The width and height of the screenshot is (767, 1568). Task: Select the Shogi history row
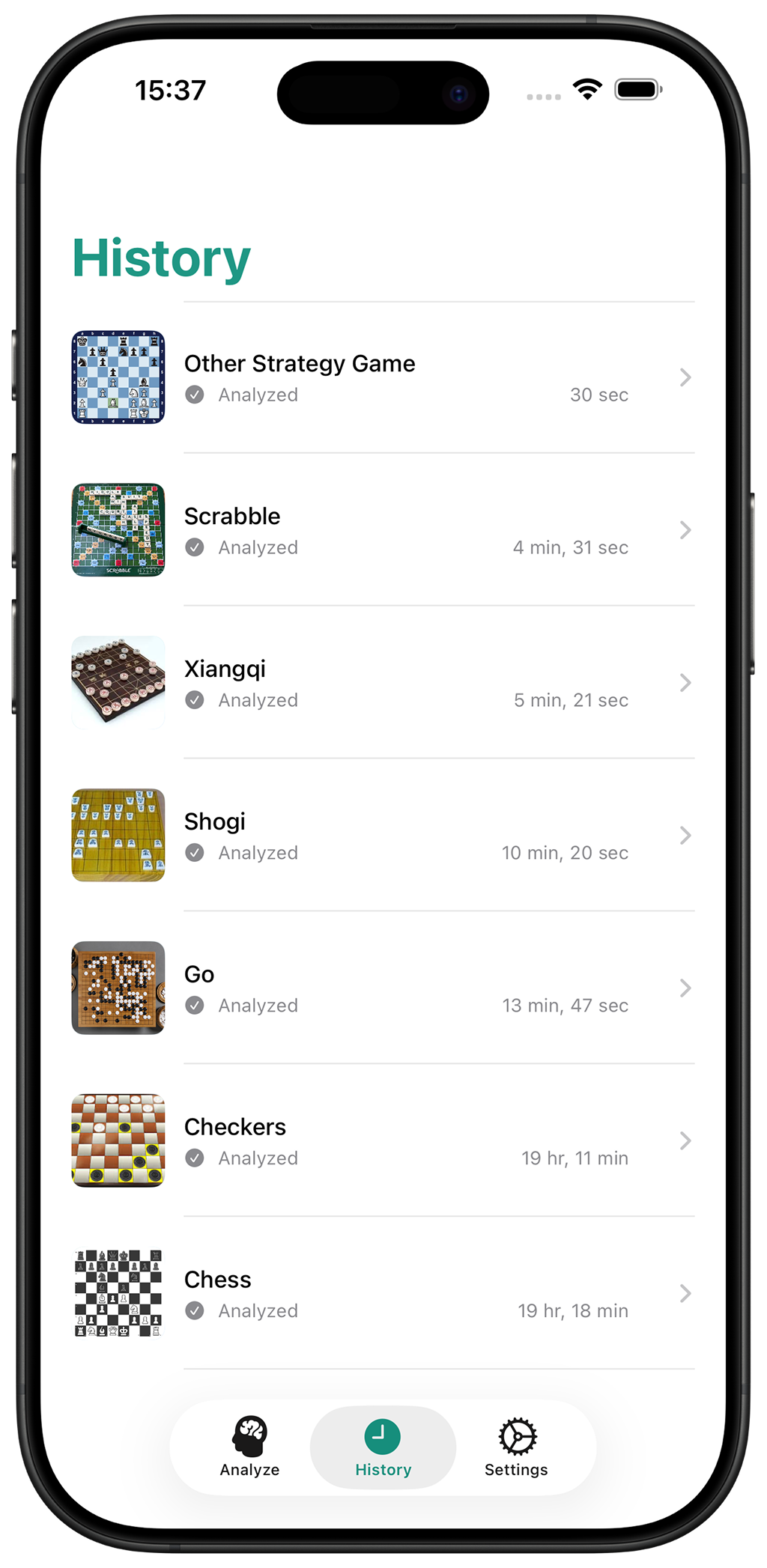click(x=382, y=836)
